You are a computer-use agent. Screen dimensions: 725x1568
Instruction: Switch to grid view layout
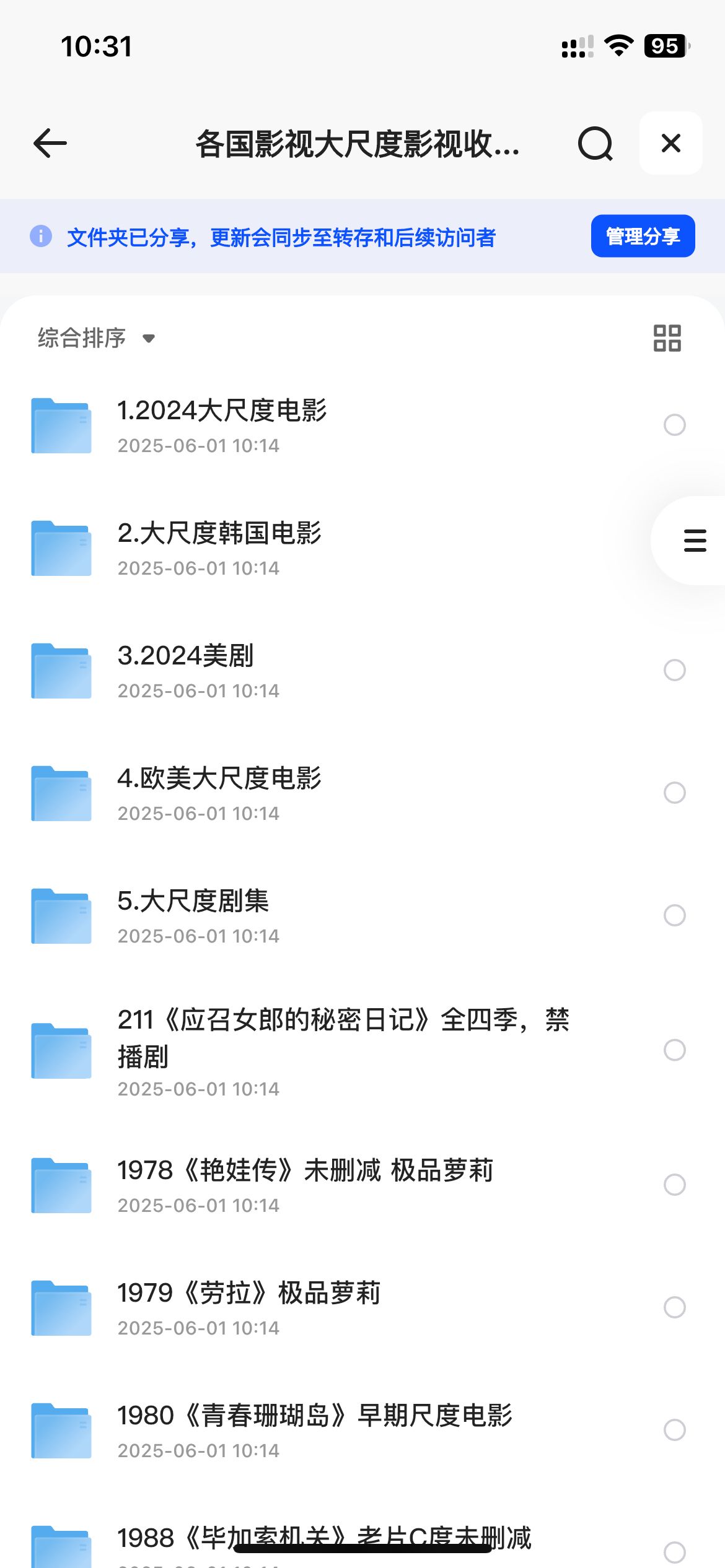667,338
